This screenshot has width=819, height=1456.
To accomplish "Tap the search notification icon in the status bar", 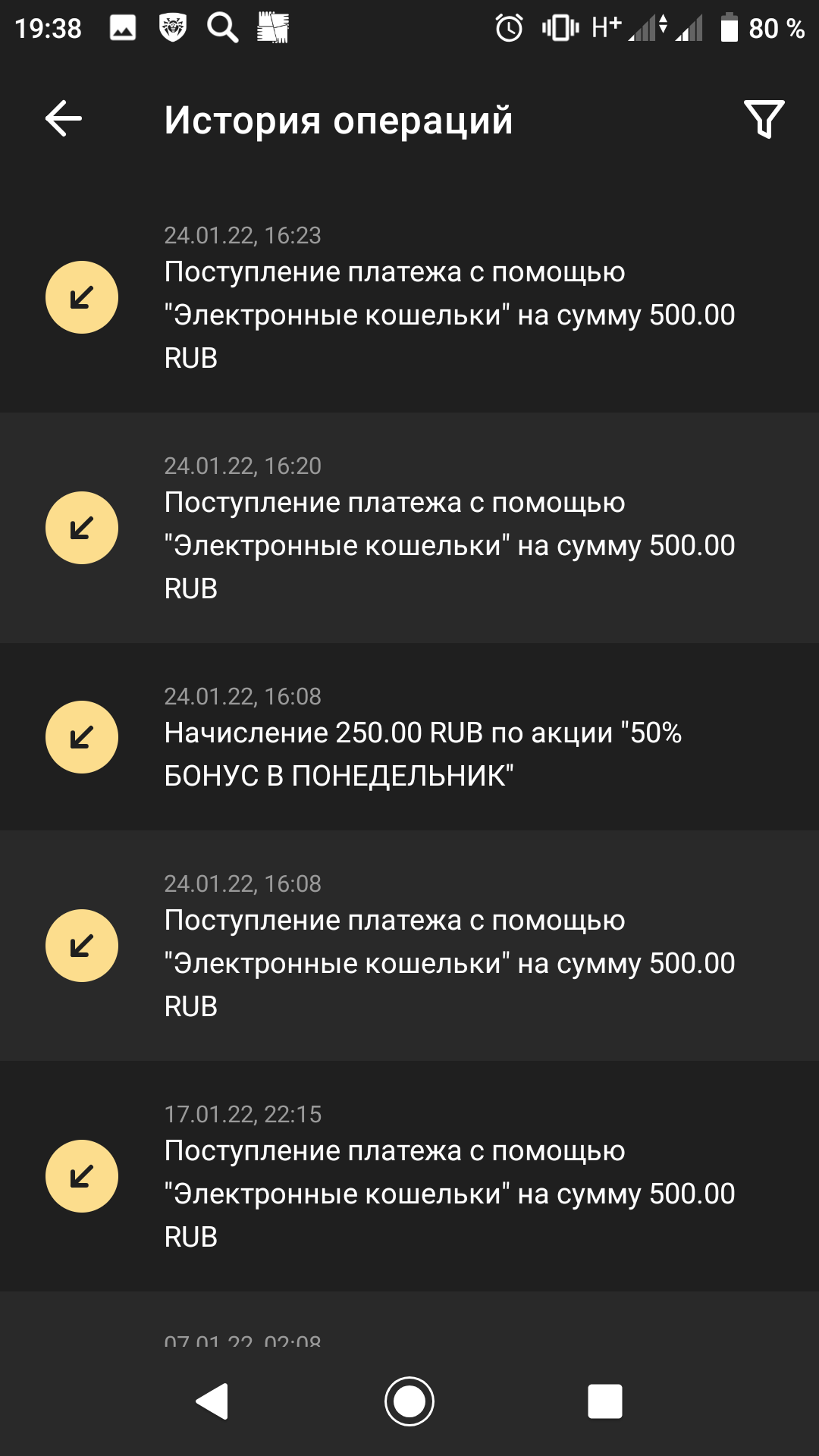I will click(x=224, y=27).
